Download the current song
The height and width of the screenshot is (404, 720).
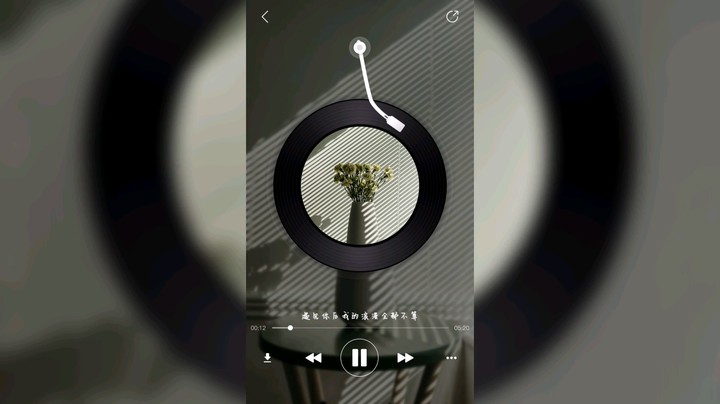point(268,357)
